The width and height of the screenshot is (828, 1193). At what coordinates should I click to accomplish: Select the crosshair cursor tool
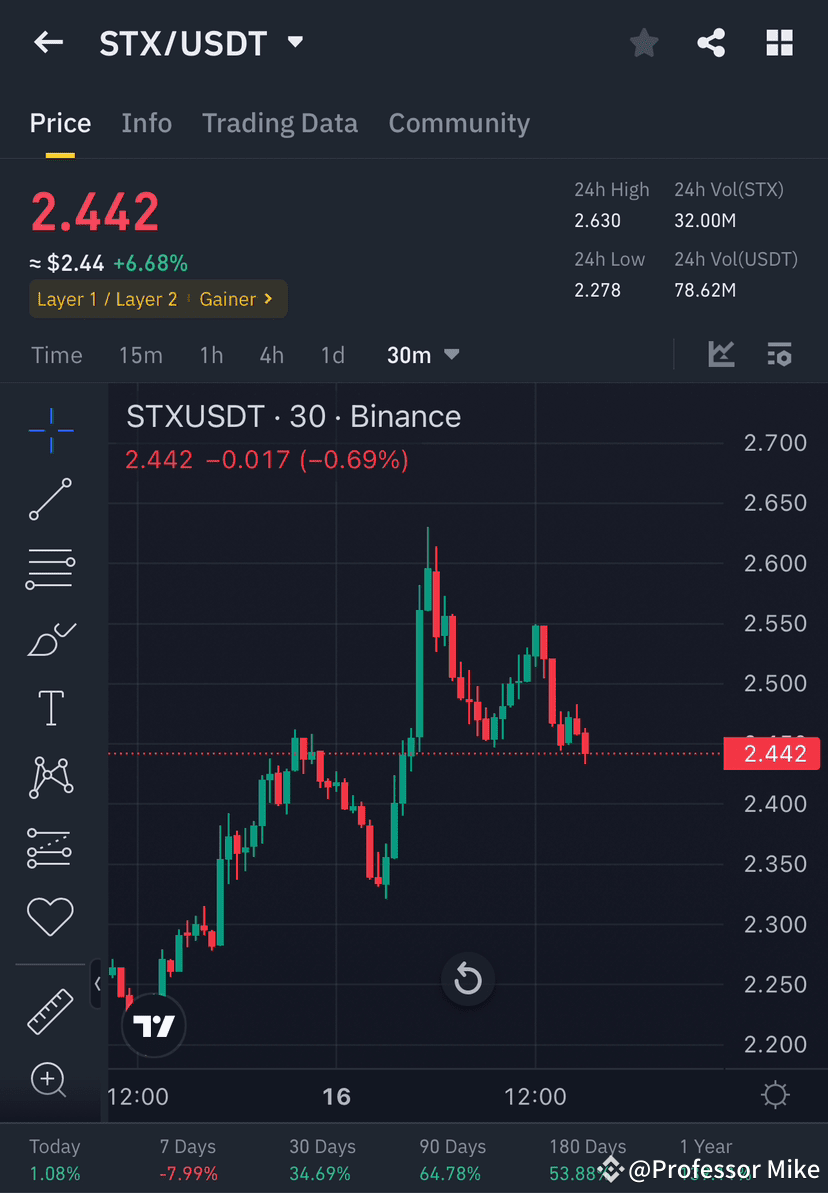(50, 430)
